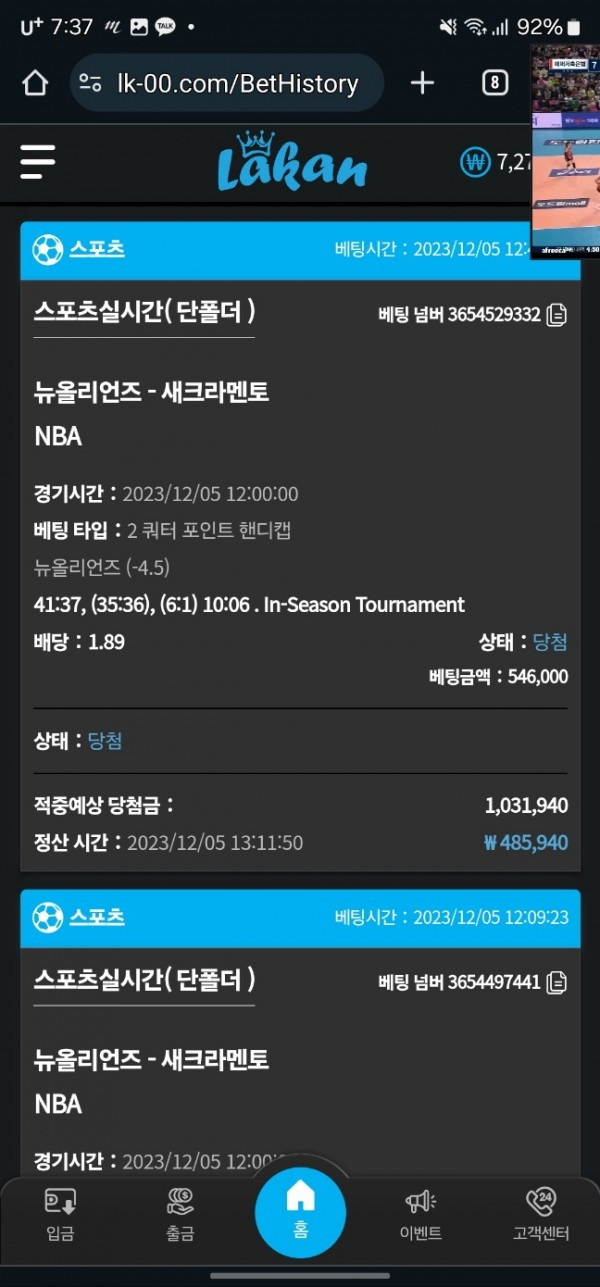Tap the lk-00.com address bar
Screen dimensions: 600x1287
228,83
